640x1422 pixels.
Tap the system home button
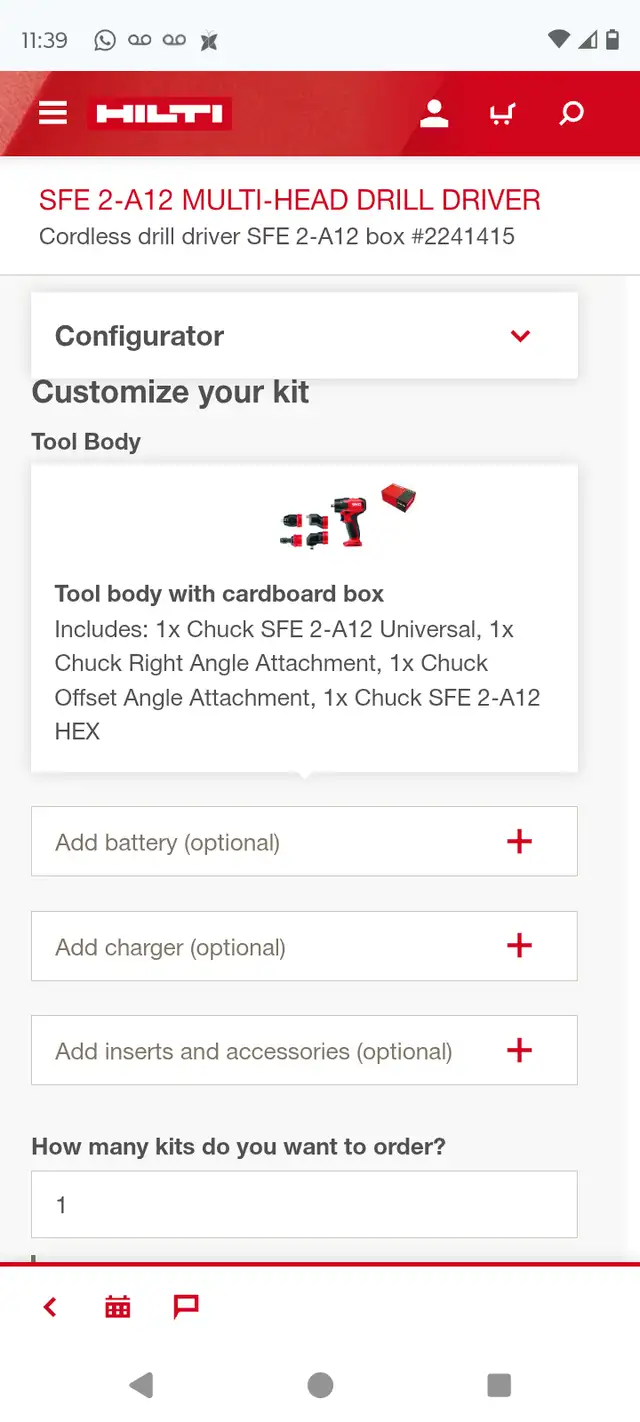pos(320,1385)
